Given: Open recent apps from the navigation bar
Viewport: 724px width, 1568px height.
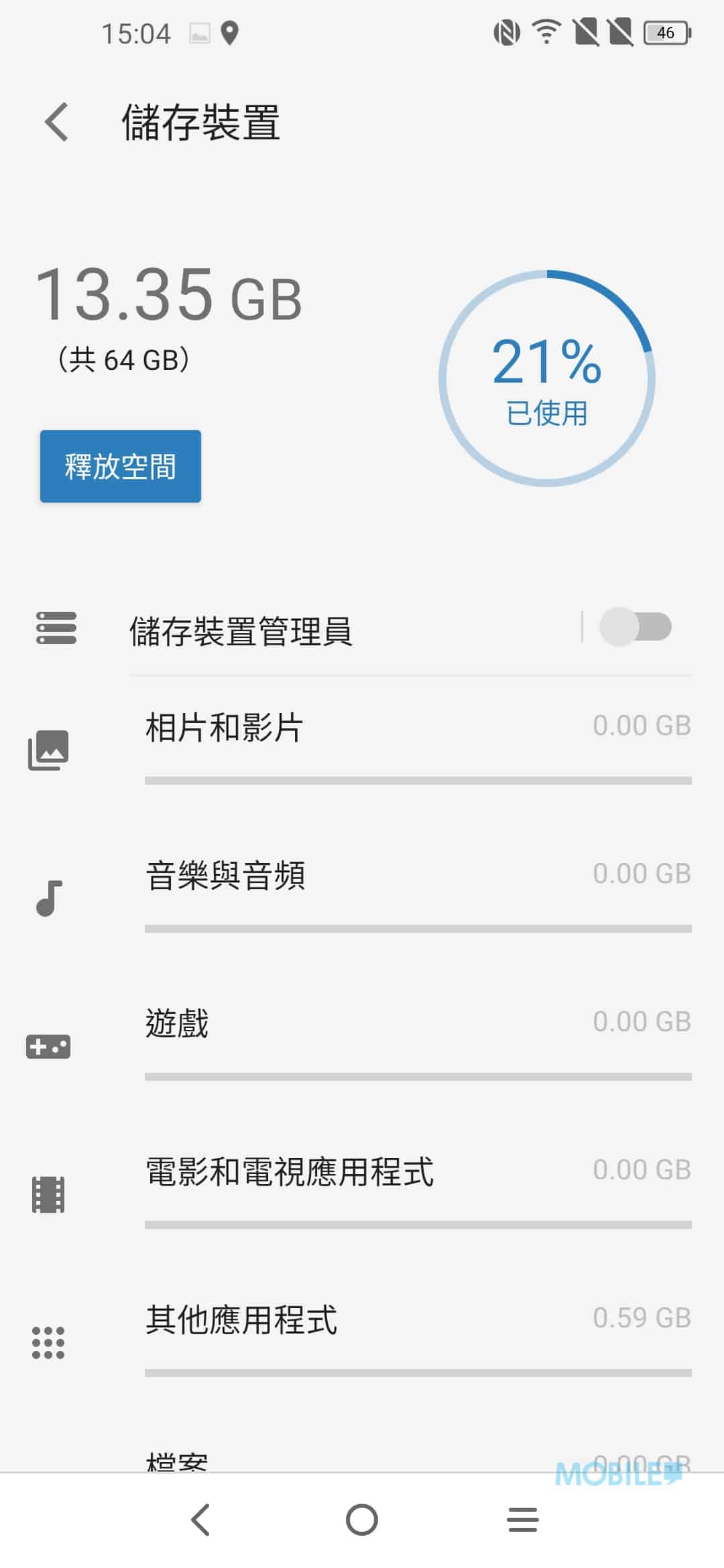Looking at the screenshot, I should [523, 1520].
